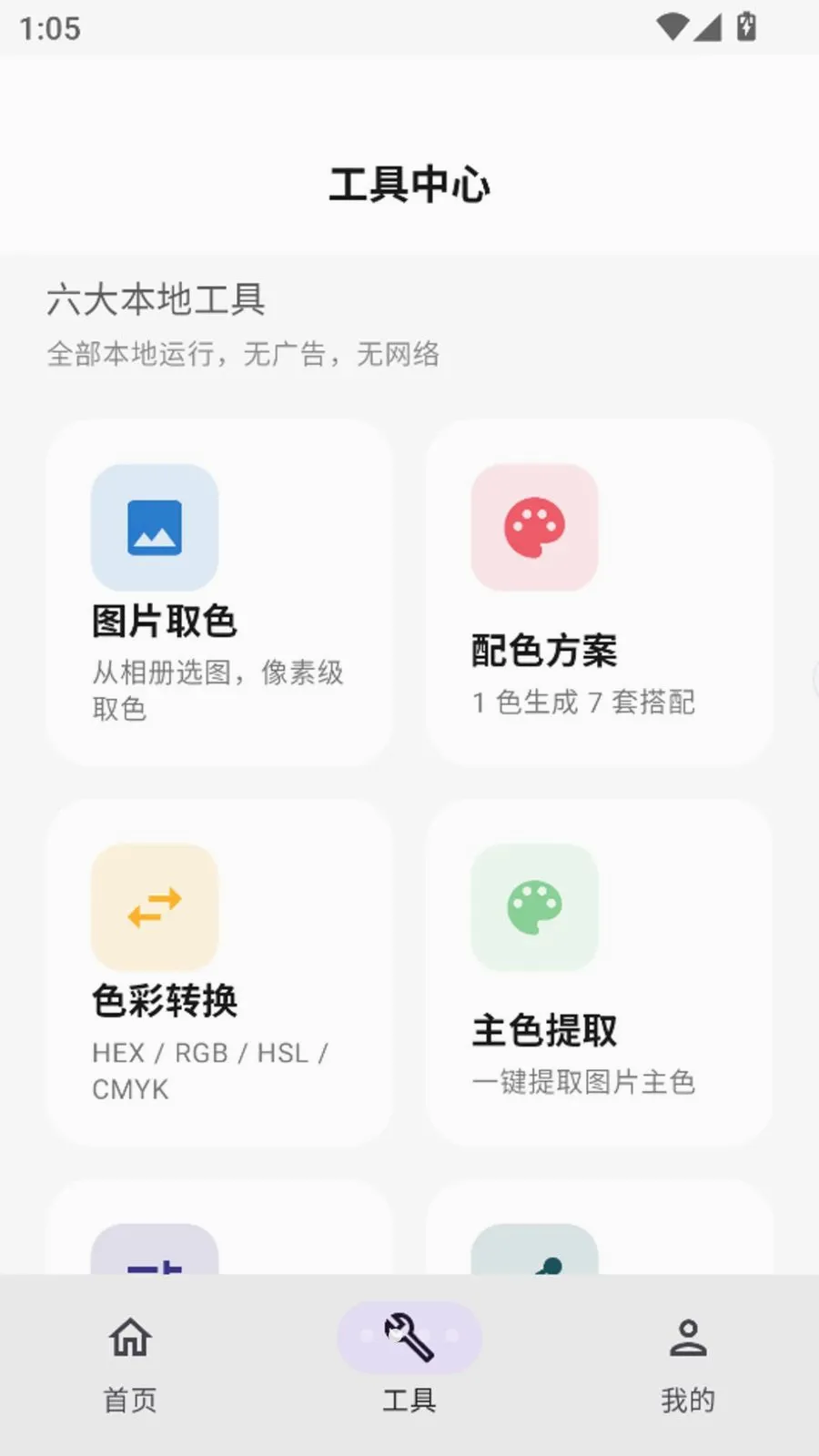
Task: Go to the 我的 tab
Action: pos(688,1365)
